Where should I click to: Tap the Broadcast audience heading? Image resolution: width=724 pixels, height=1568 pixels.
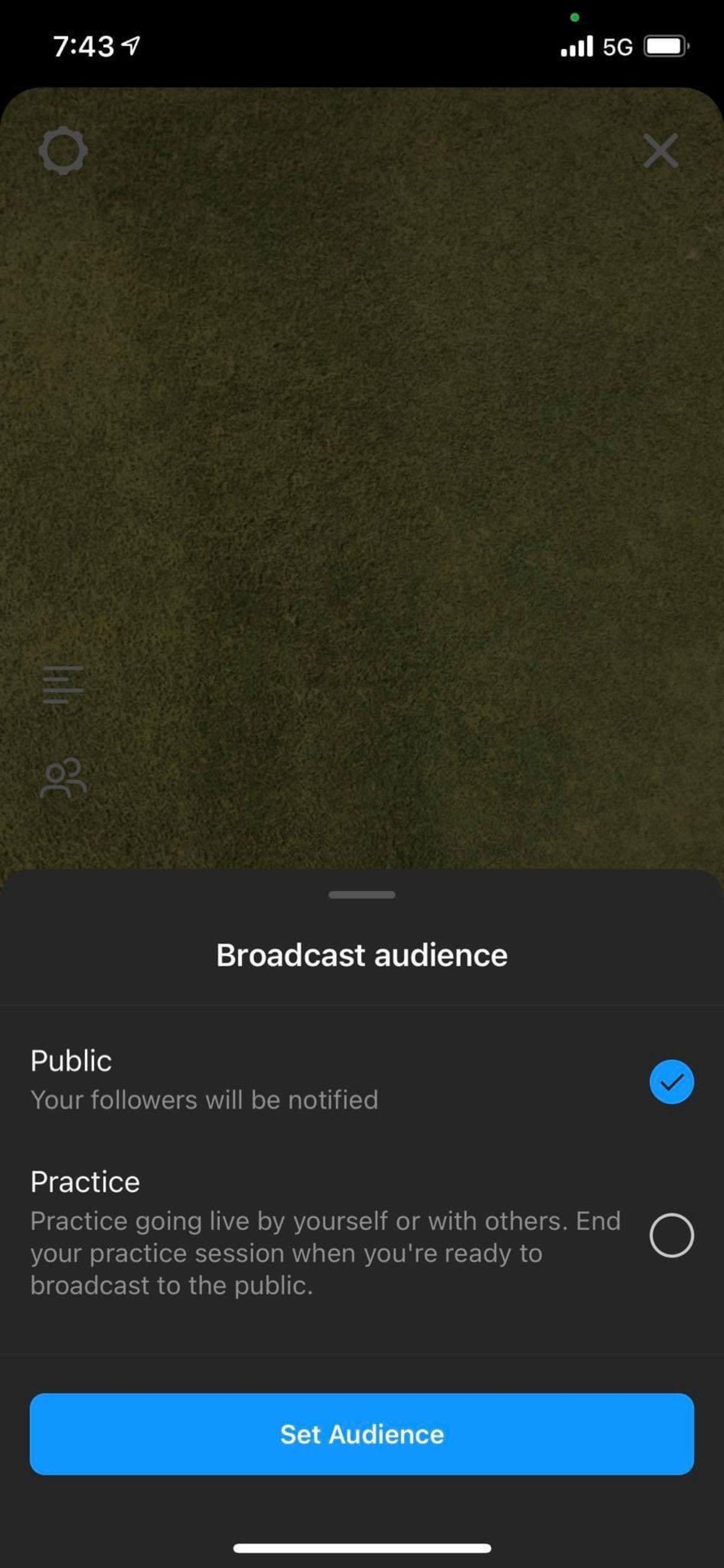[x=361, y=954]
